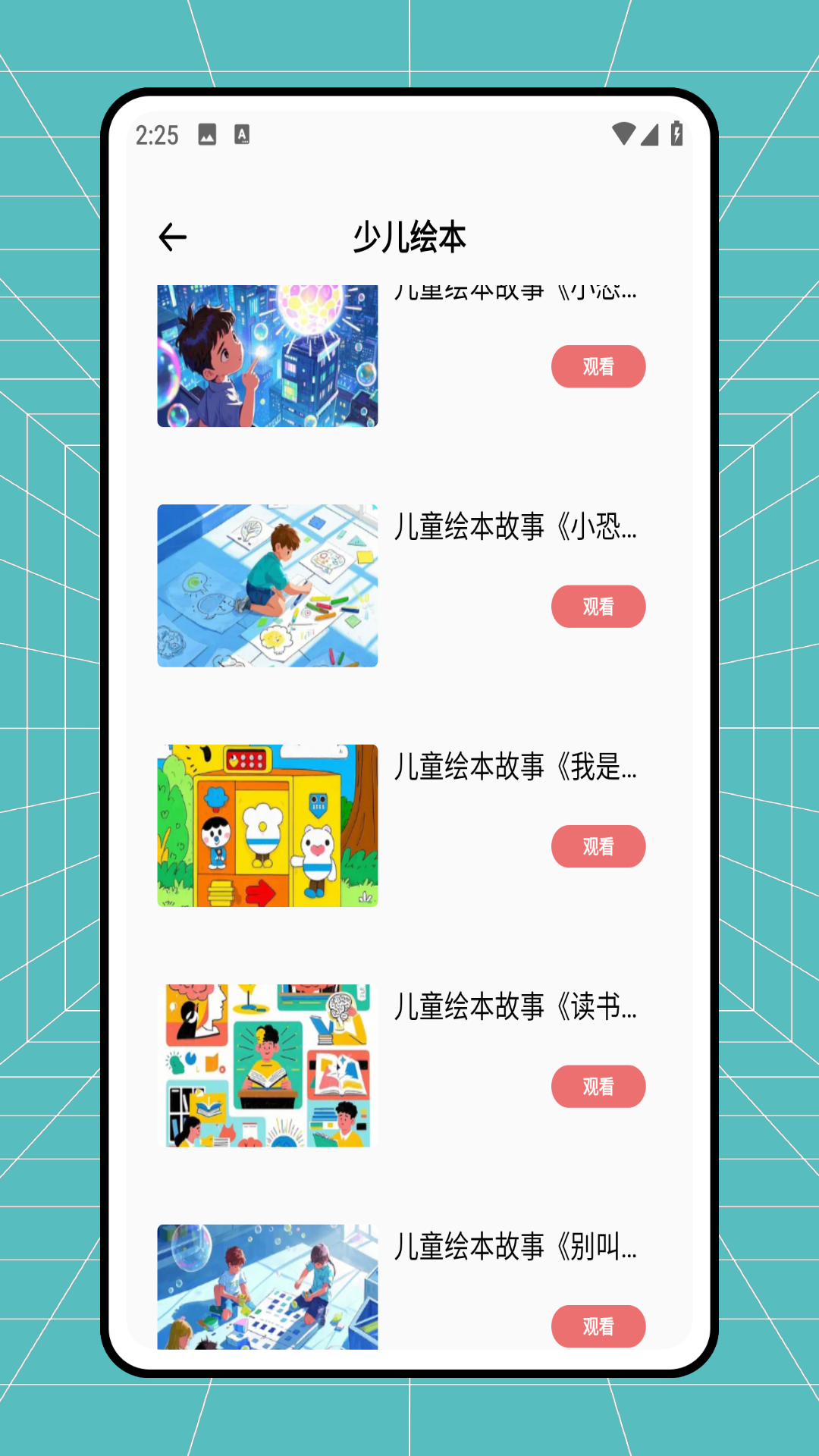Tap 观看 for the first 小恐 story
This screenshot has height=1456, width=819.
point(598,366)
